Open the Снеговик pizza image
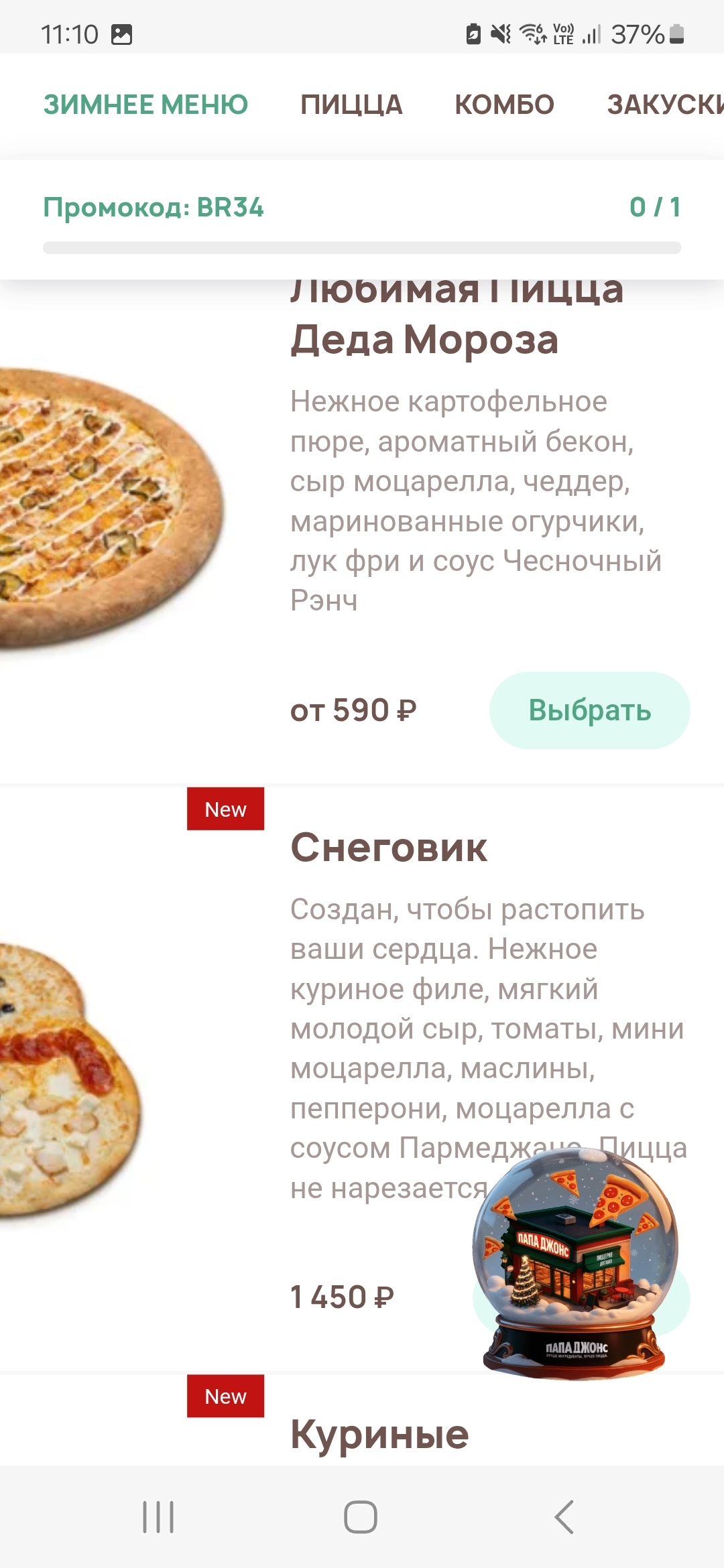Viewport: 724px width, 1568px height. [67, 1079]
